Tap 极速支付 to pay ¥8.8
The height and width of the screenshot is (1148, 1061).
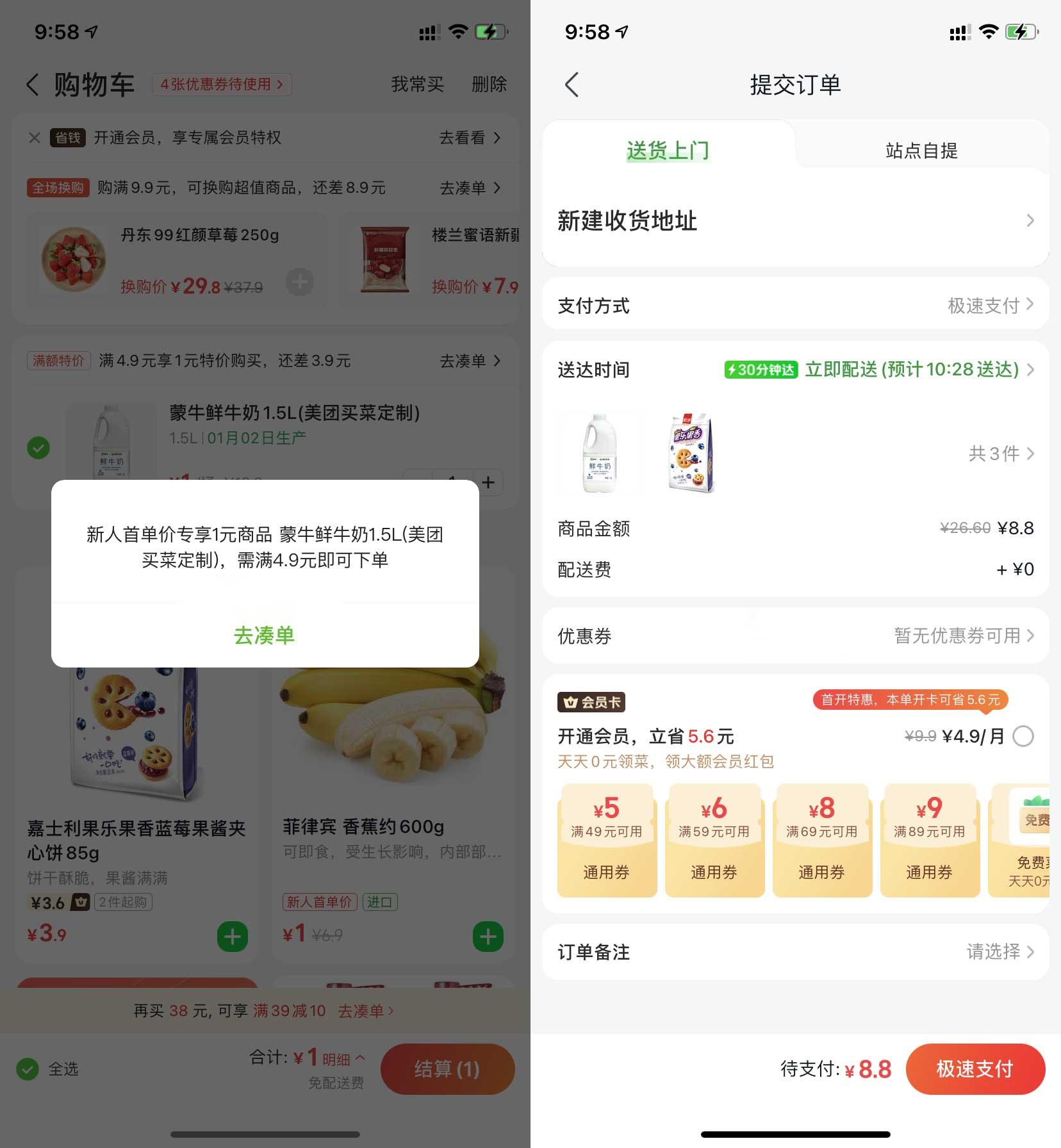point(975,1069)
